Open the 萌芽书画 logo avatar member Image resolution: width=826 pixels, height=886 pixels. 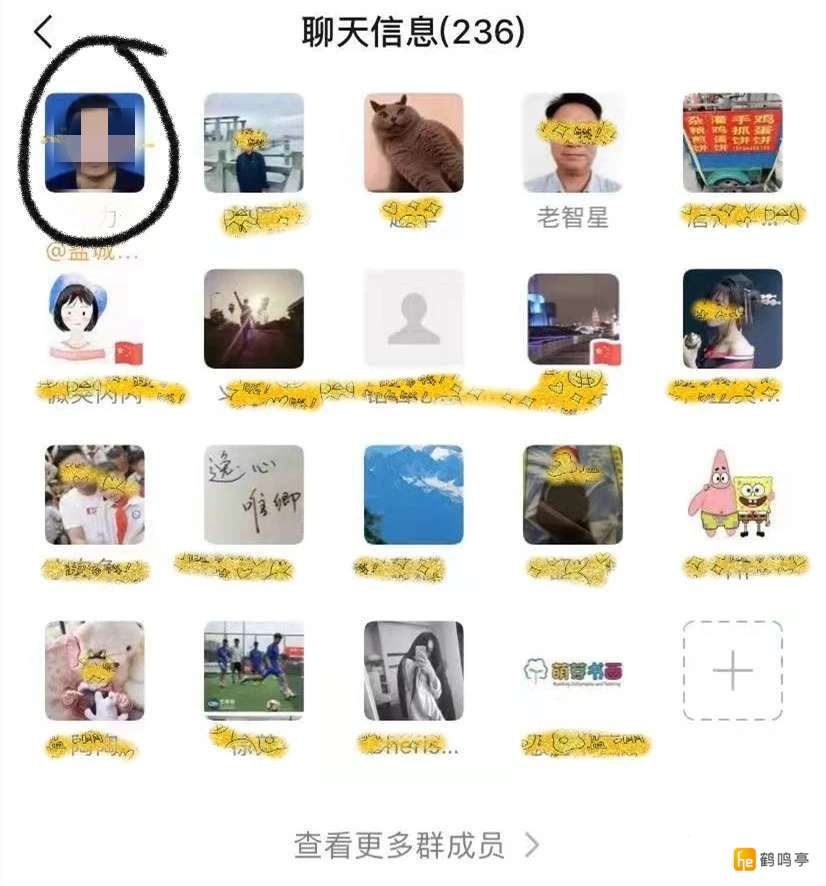(x=572, y=670)
